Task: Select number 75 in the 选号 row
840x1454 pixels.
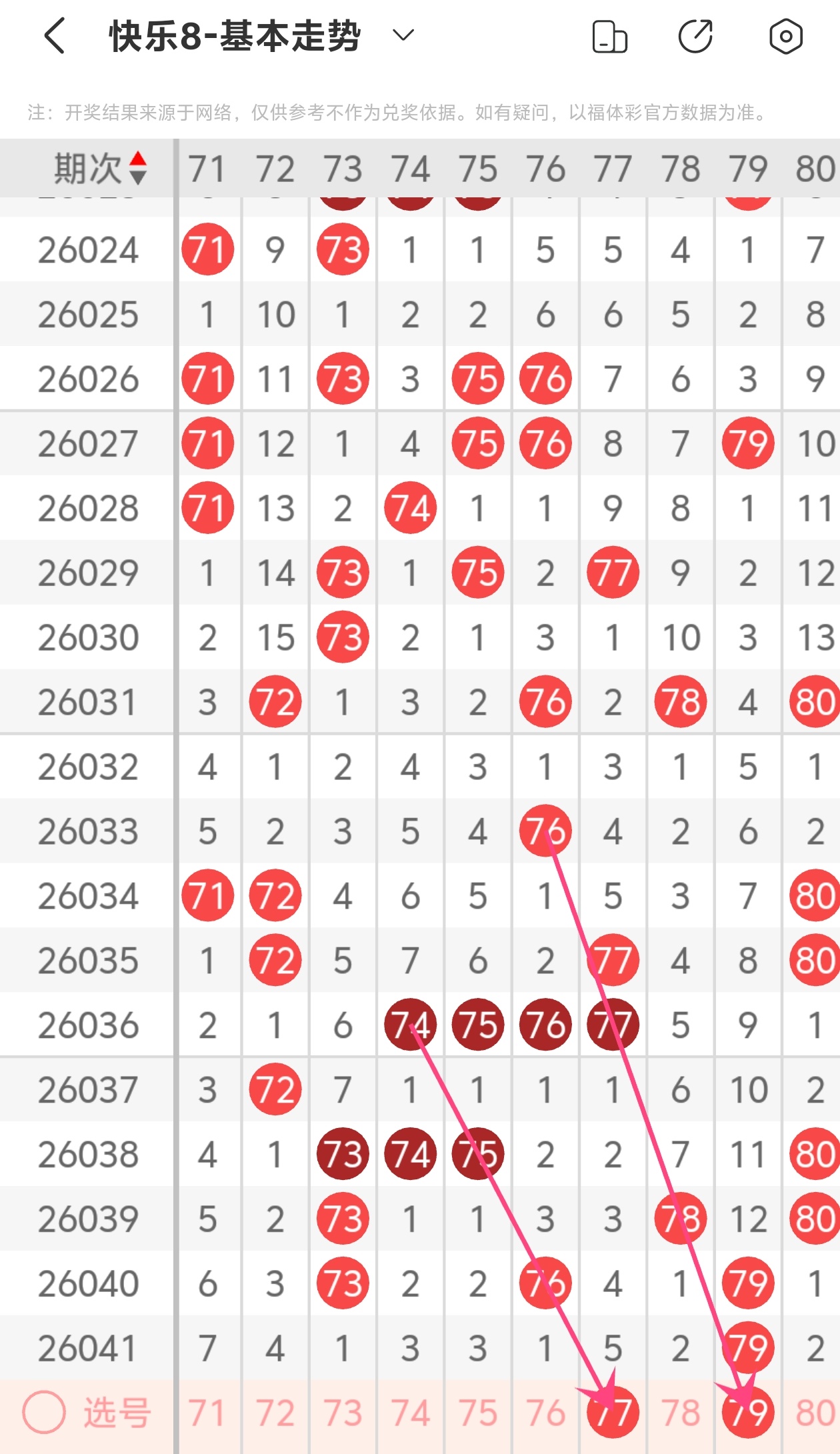Action: pyautogui.click(x=477, y=1412)
